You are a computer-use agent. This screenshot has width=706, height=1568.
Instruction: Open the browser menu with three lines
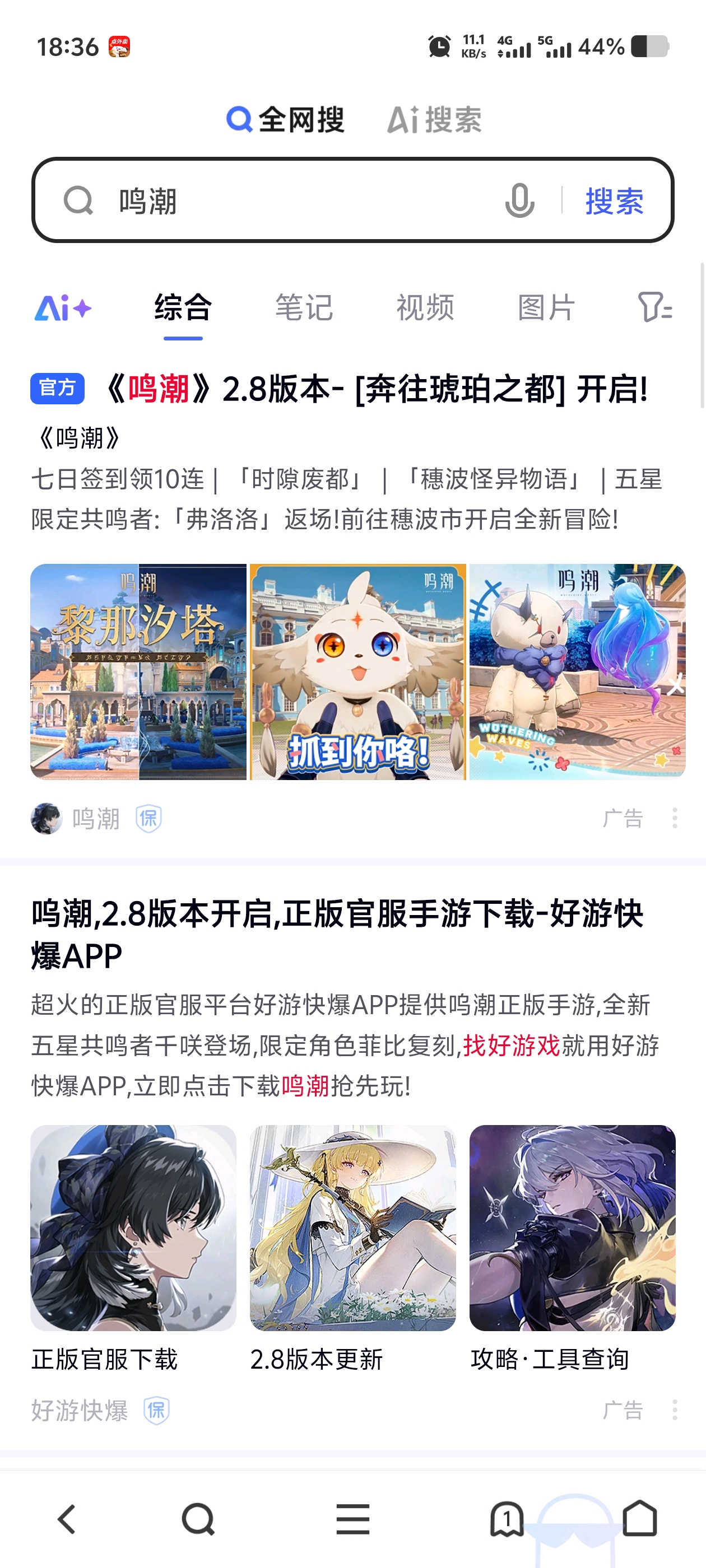352,1519
